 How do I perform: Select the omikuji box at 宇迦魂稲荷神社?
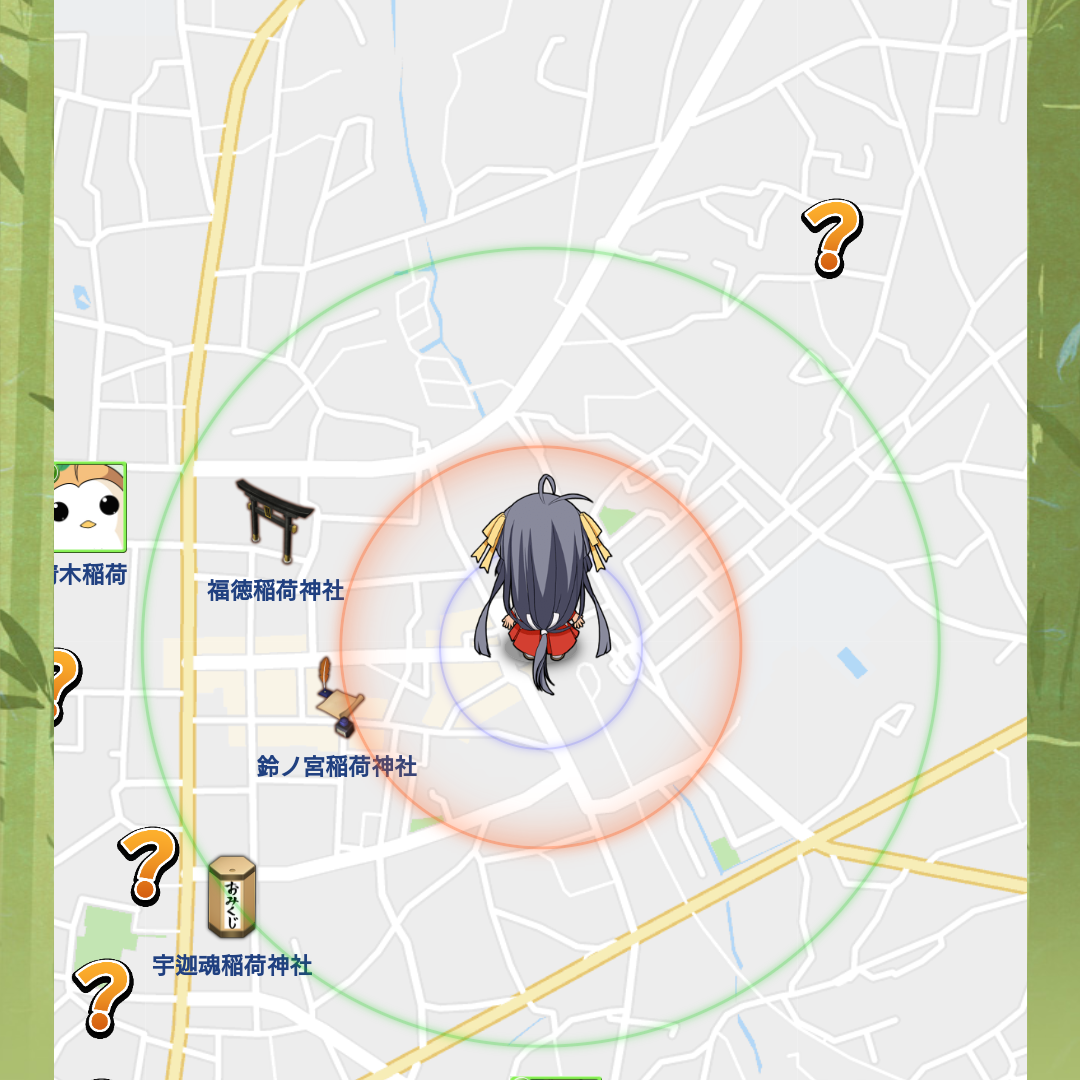click(x=232, y=897)
